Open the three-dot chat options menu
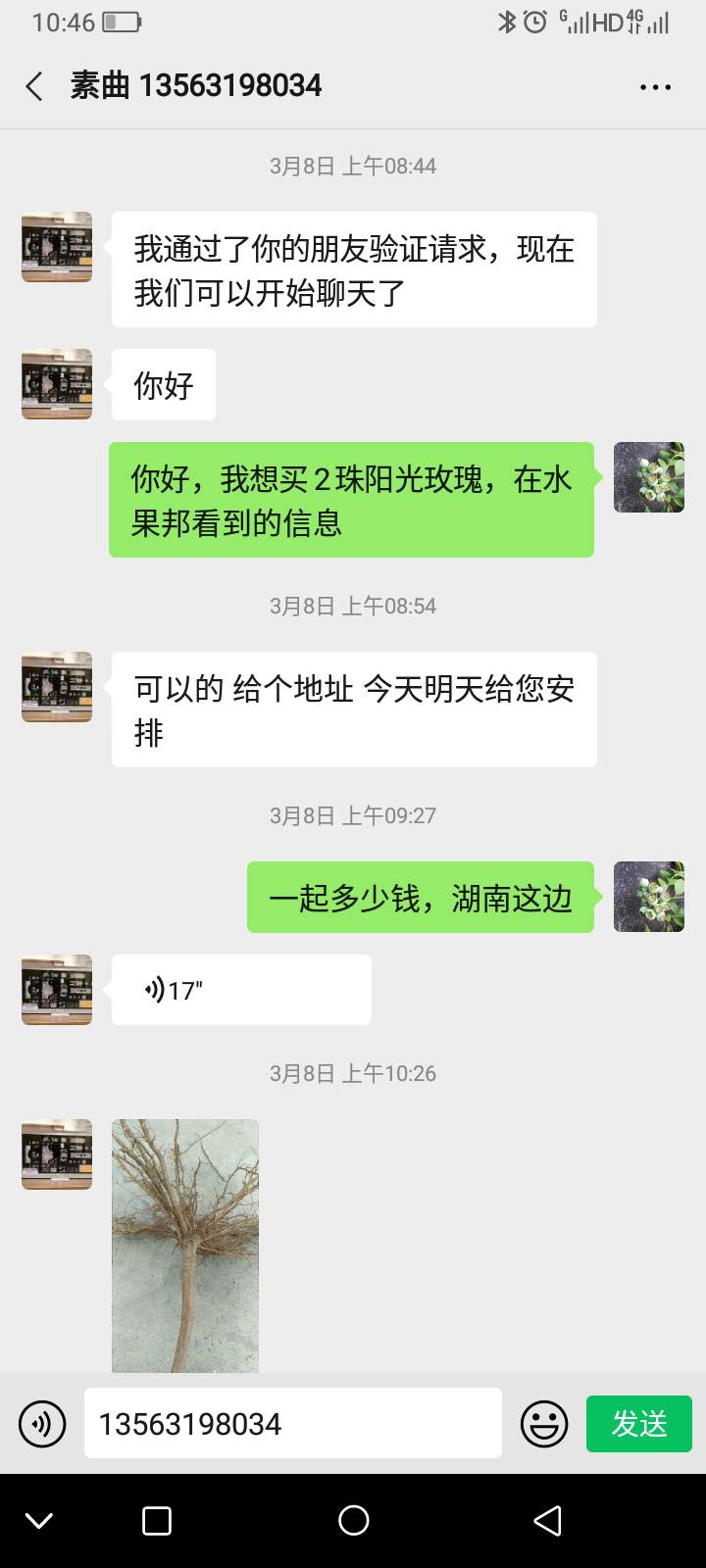Viewport: 706px width, 1568px height. point(655,86)
